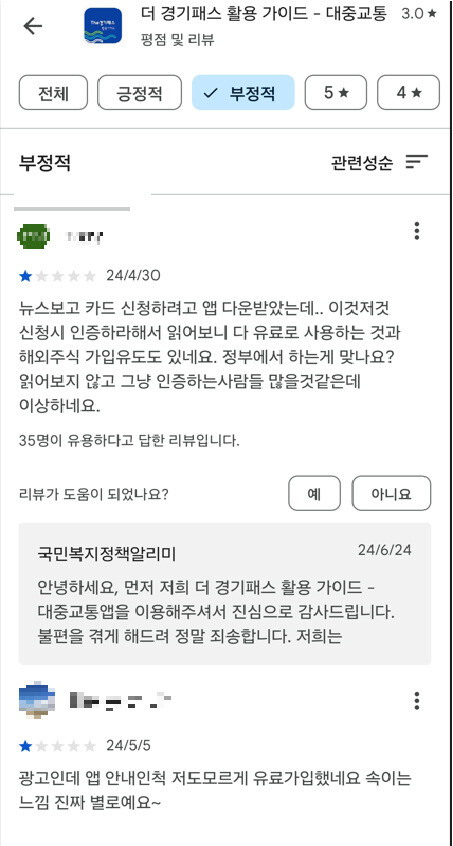Open overflow menu on the 24/5/5 review

point(416,700)
